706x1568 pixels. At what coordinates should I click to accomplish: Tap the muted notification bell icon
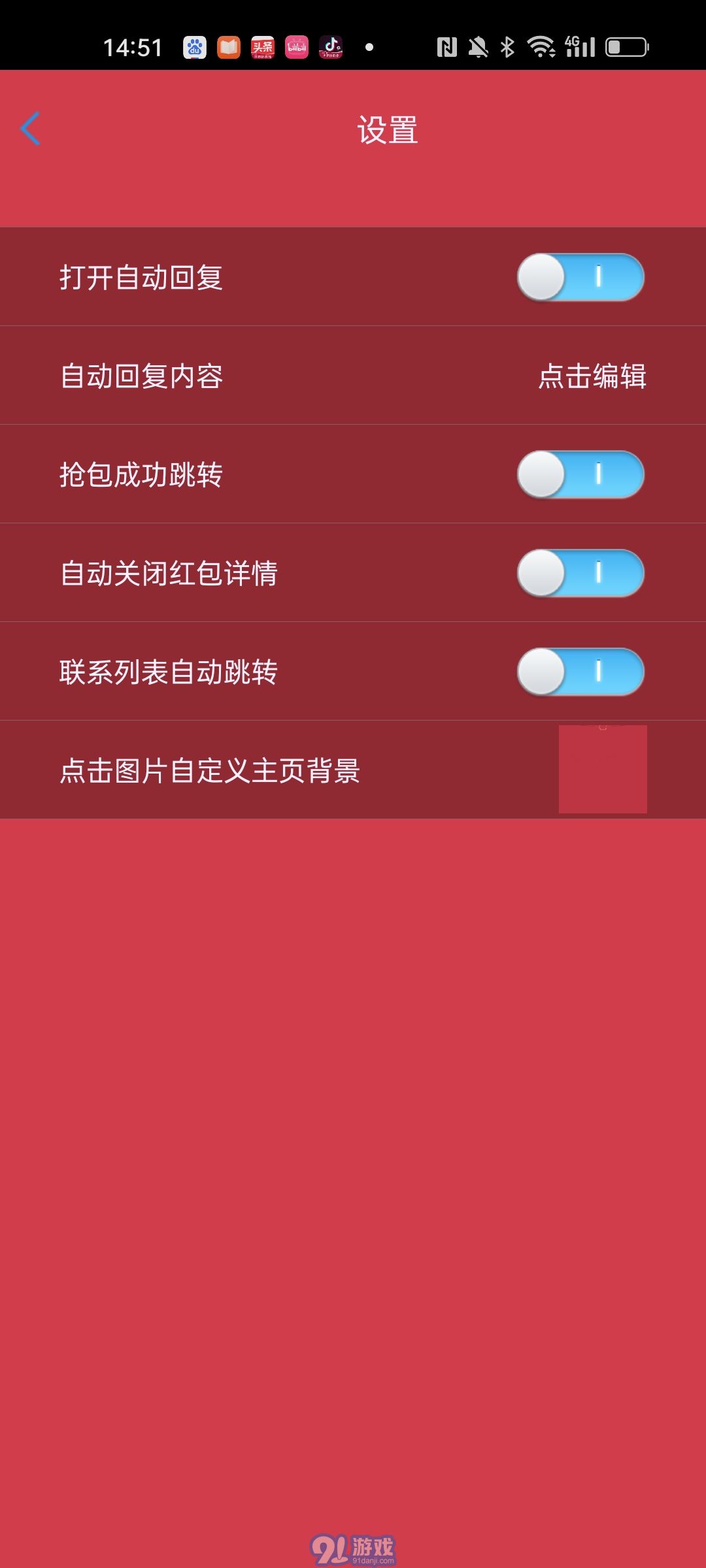pos(477,46)
